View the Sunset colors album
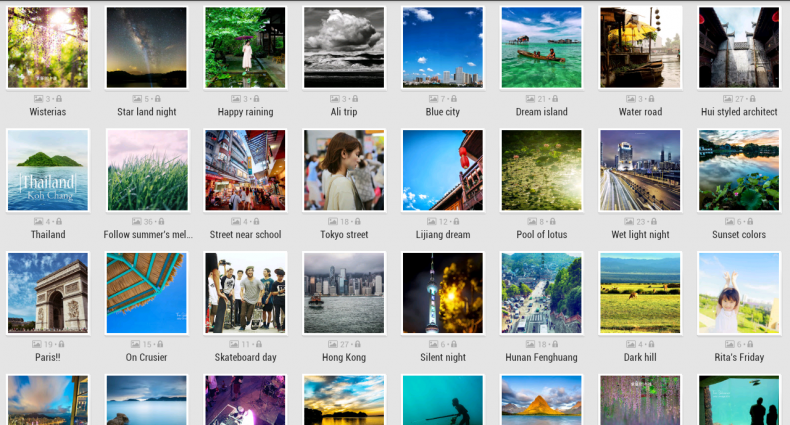This screenshot has height=425, width=790. 739,170
